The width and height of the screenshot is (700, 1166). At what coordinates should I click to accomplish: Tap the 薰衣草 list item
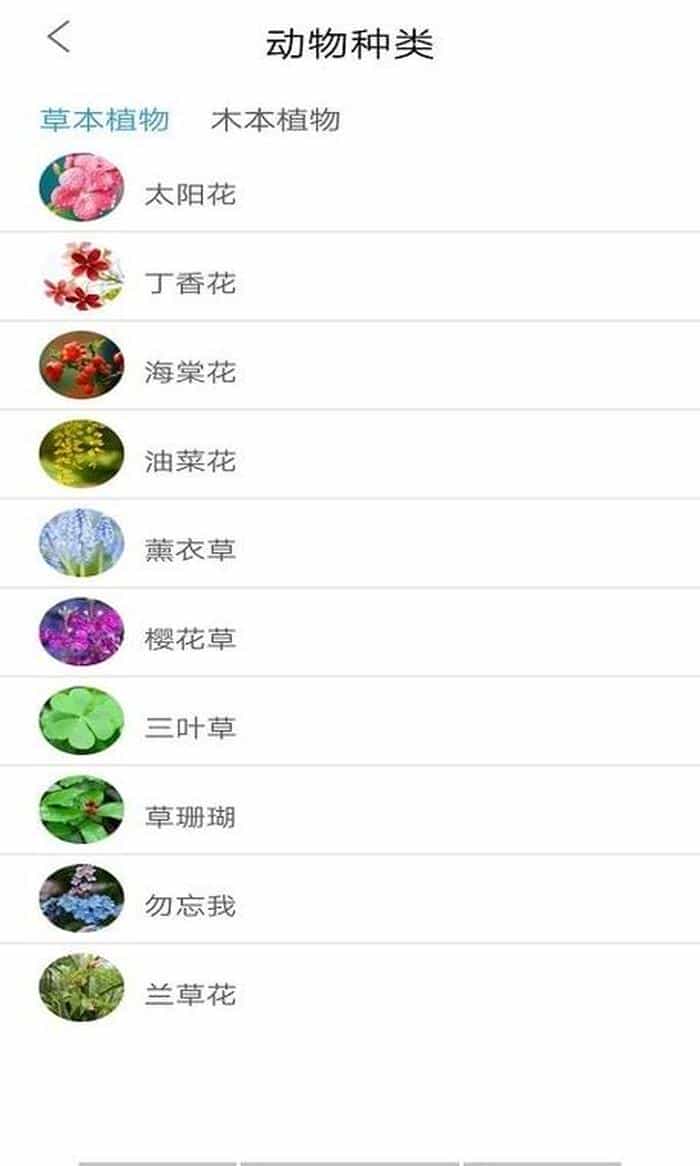pos(190,550)
